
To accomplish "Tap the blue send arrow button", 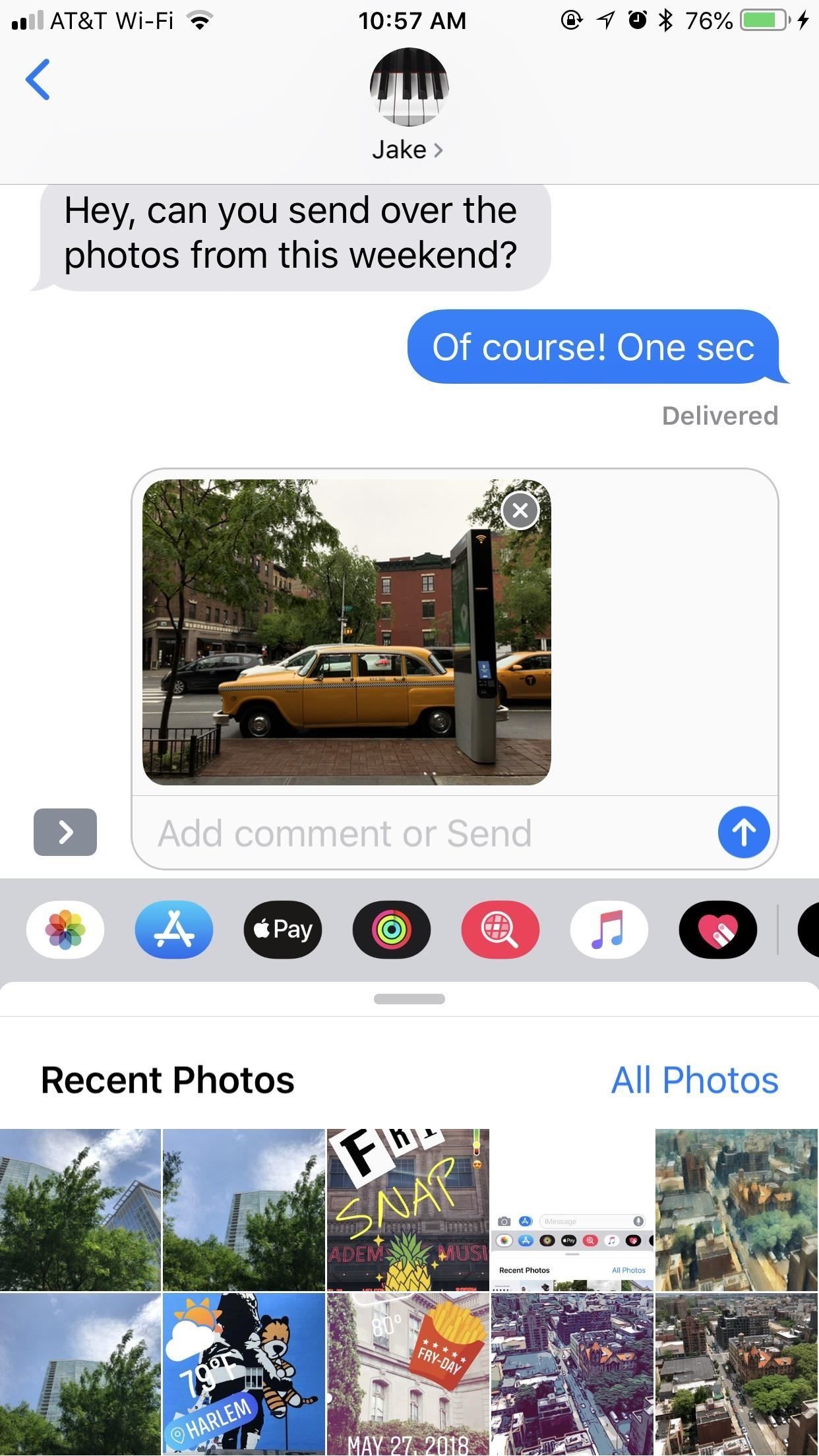I will [x=743, y=832].
